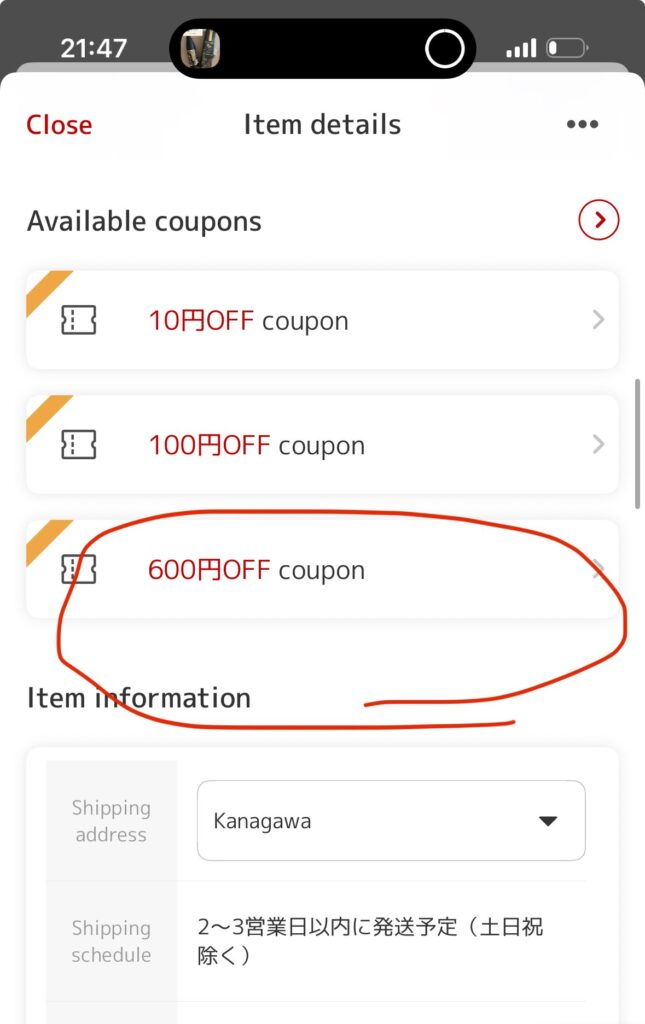Close the Item details sheet
Viewport: 645px width, 1024px height.
coord(59,125)
